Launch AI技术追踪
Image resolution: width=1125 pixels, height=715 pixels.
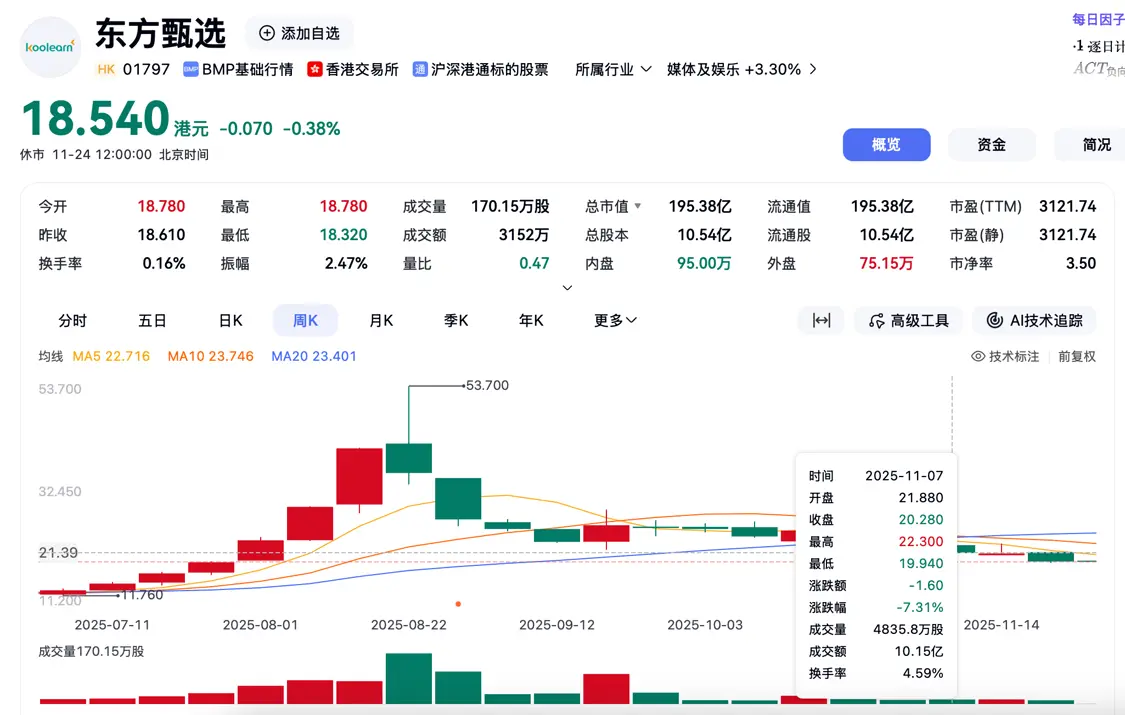[x=1034, y=320]
